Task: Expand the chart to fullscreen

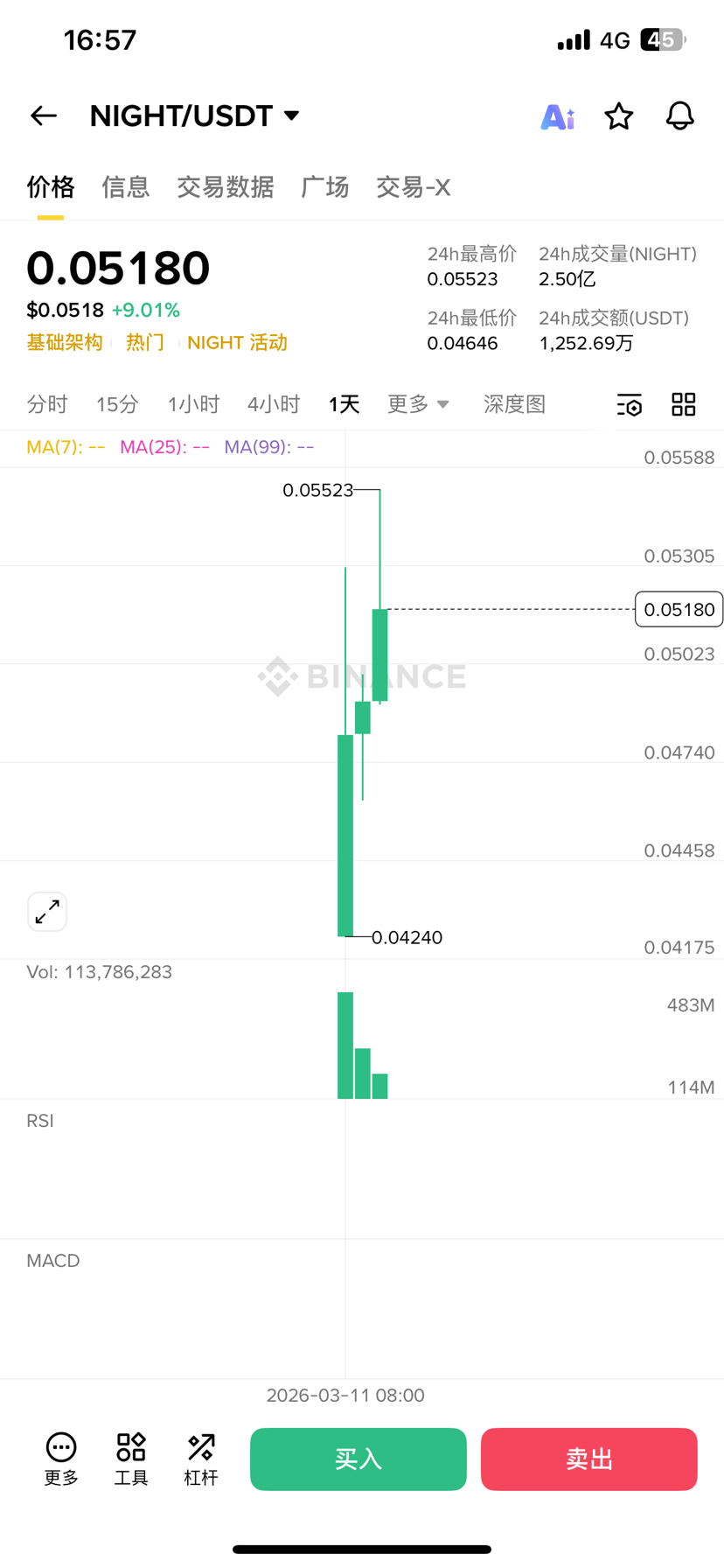Action: (x=47, y=912)
